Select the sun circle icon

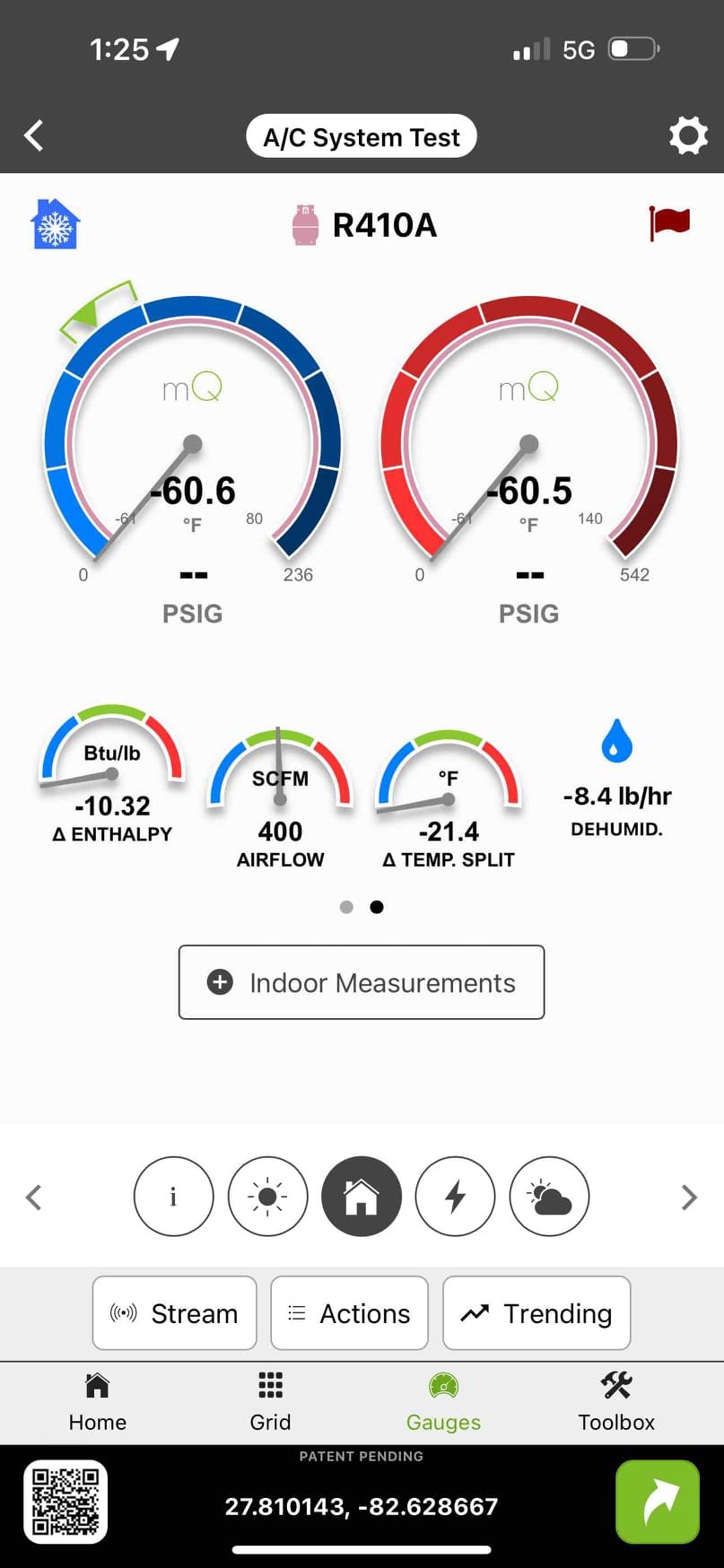[x=267, y=1197]
